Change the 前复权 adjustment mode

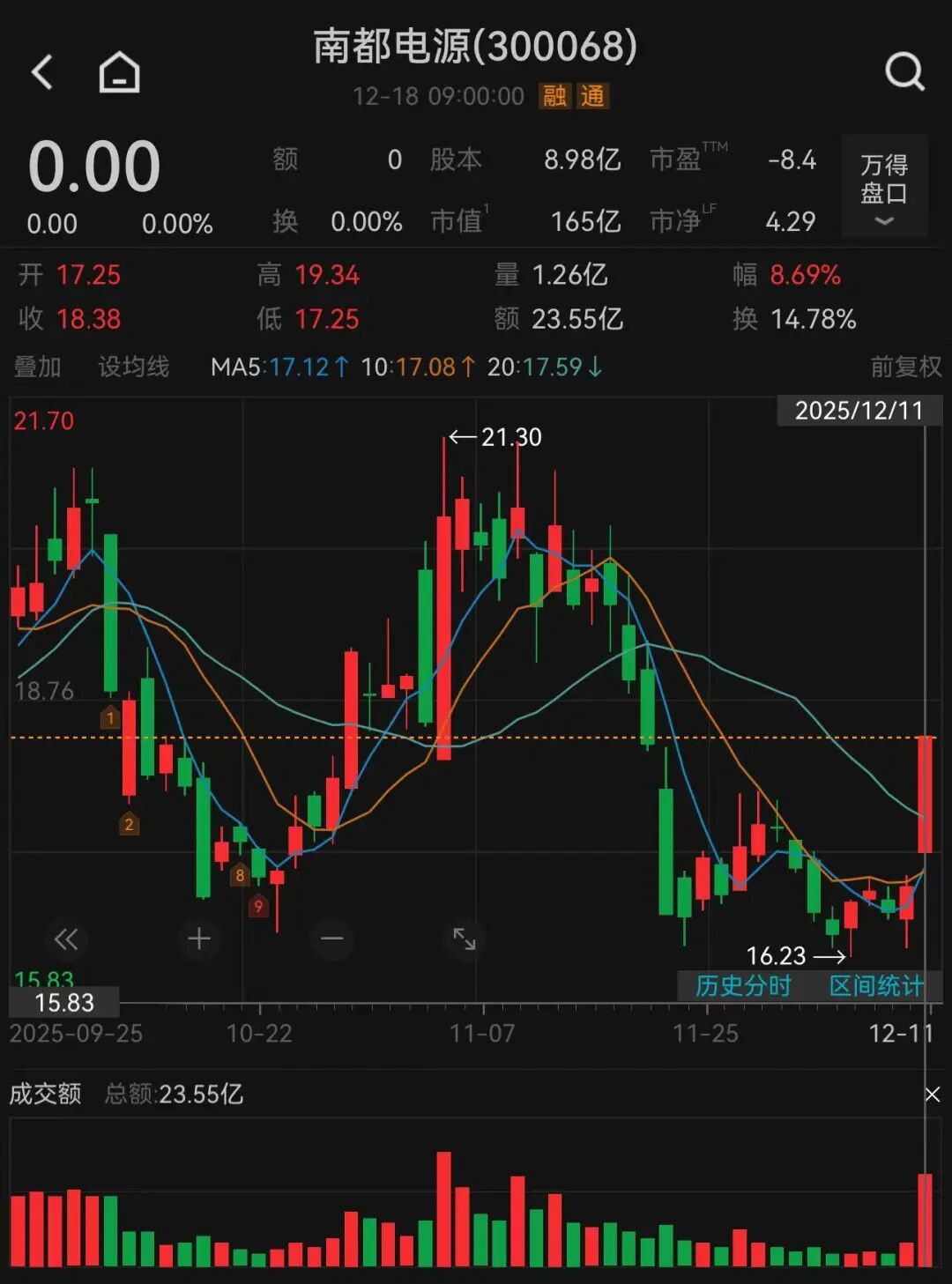(x=905, y=367)
